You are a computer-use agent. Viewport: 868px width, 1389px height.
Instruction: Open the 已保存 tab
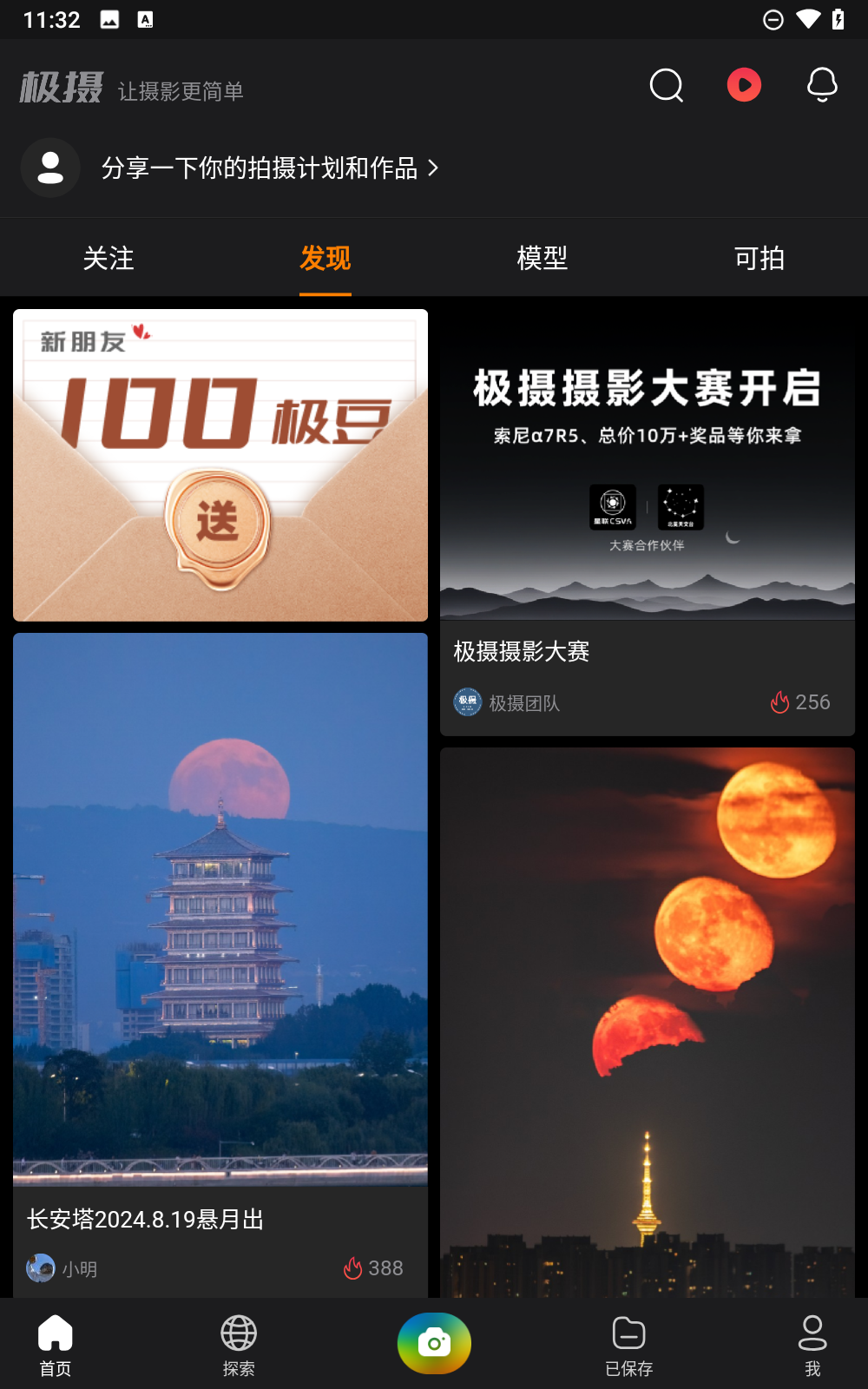629,1345
